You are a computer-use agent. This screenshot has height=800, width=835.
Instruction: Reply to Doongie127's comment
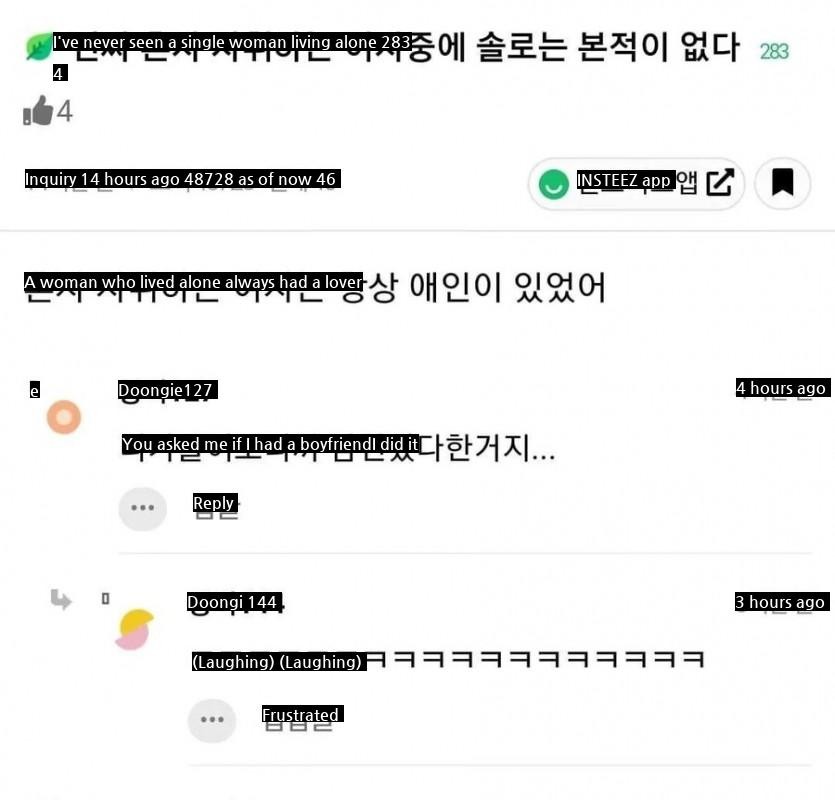pyautogui.click(x=216, y=508)
